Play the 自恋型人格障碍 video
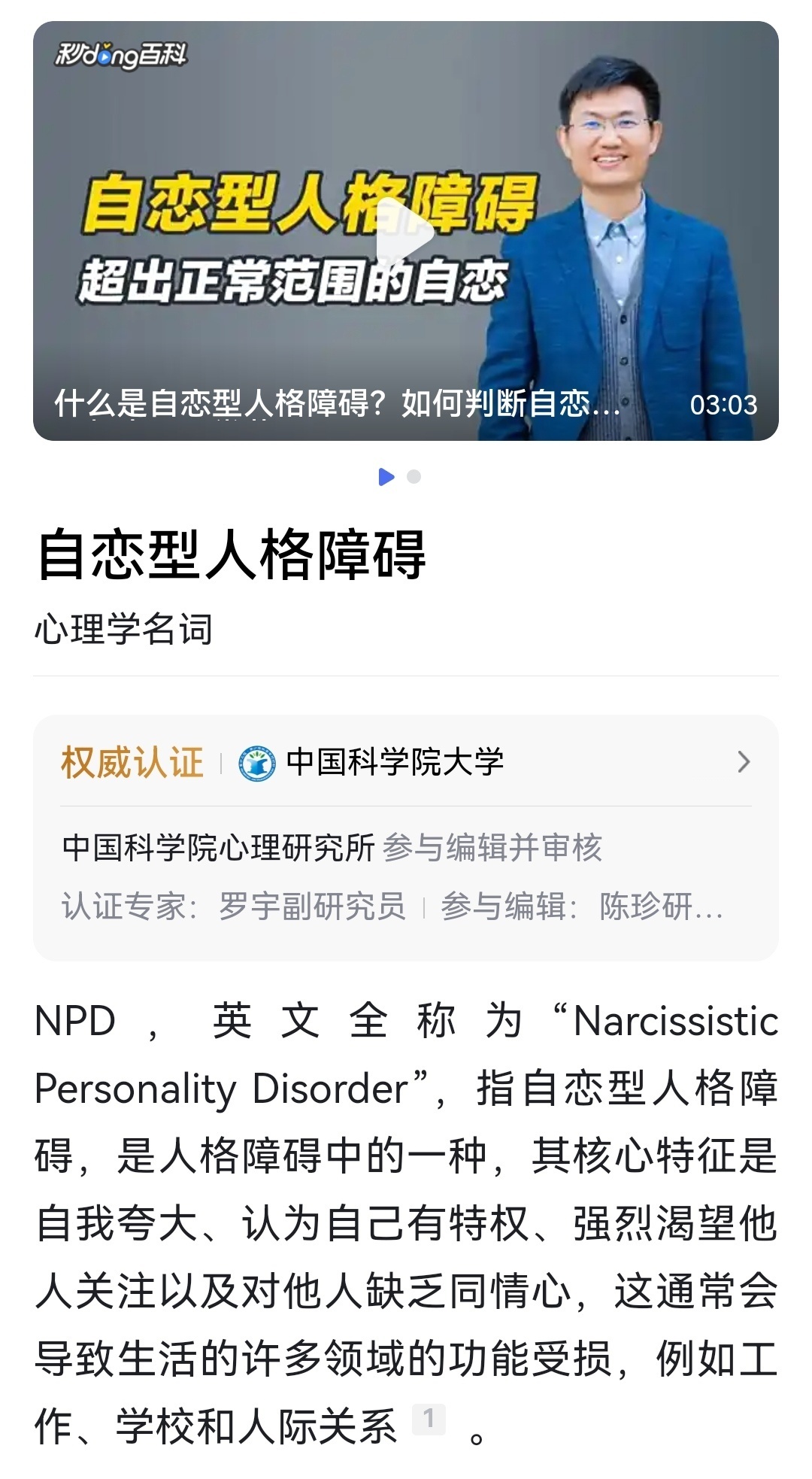812x1479 pixels. [405, 232]
